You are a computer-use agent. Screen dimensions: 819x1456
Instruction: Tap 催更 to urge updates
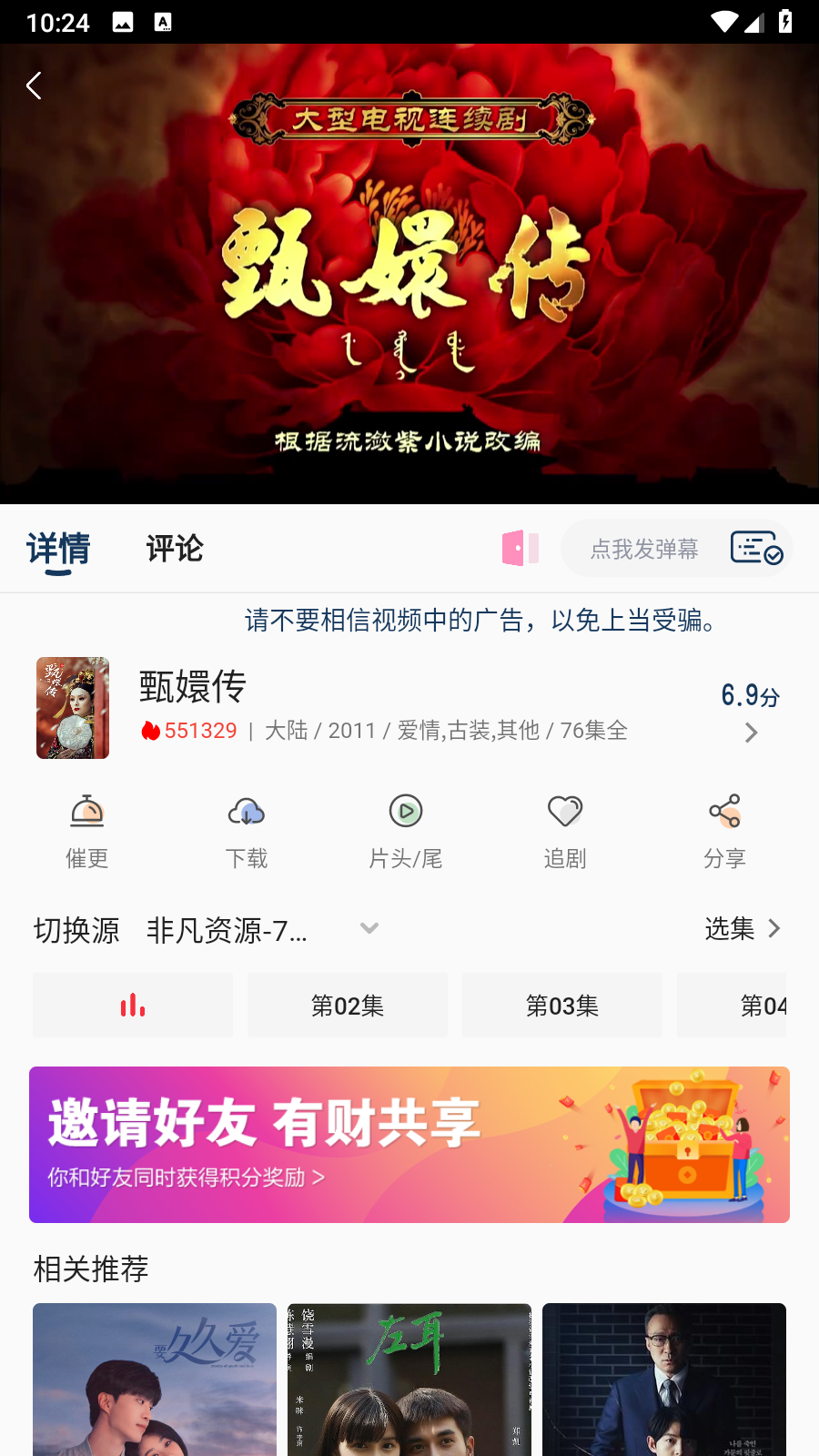point(87,832)
